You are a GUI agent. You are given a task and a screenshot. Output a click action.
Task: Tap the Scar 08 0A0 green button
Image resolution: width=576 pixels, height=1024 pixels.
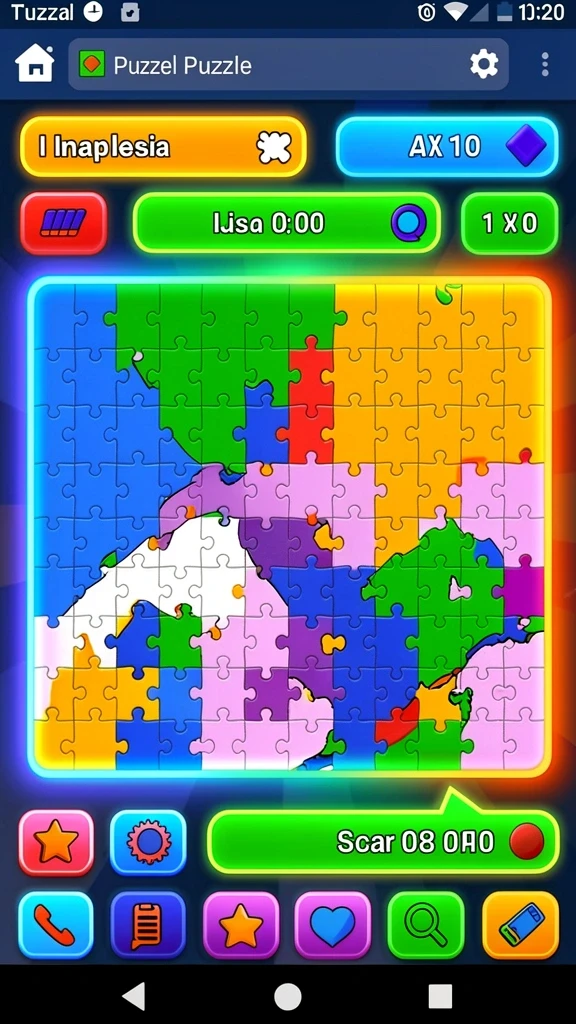tap(384, 842)
